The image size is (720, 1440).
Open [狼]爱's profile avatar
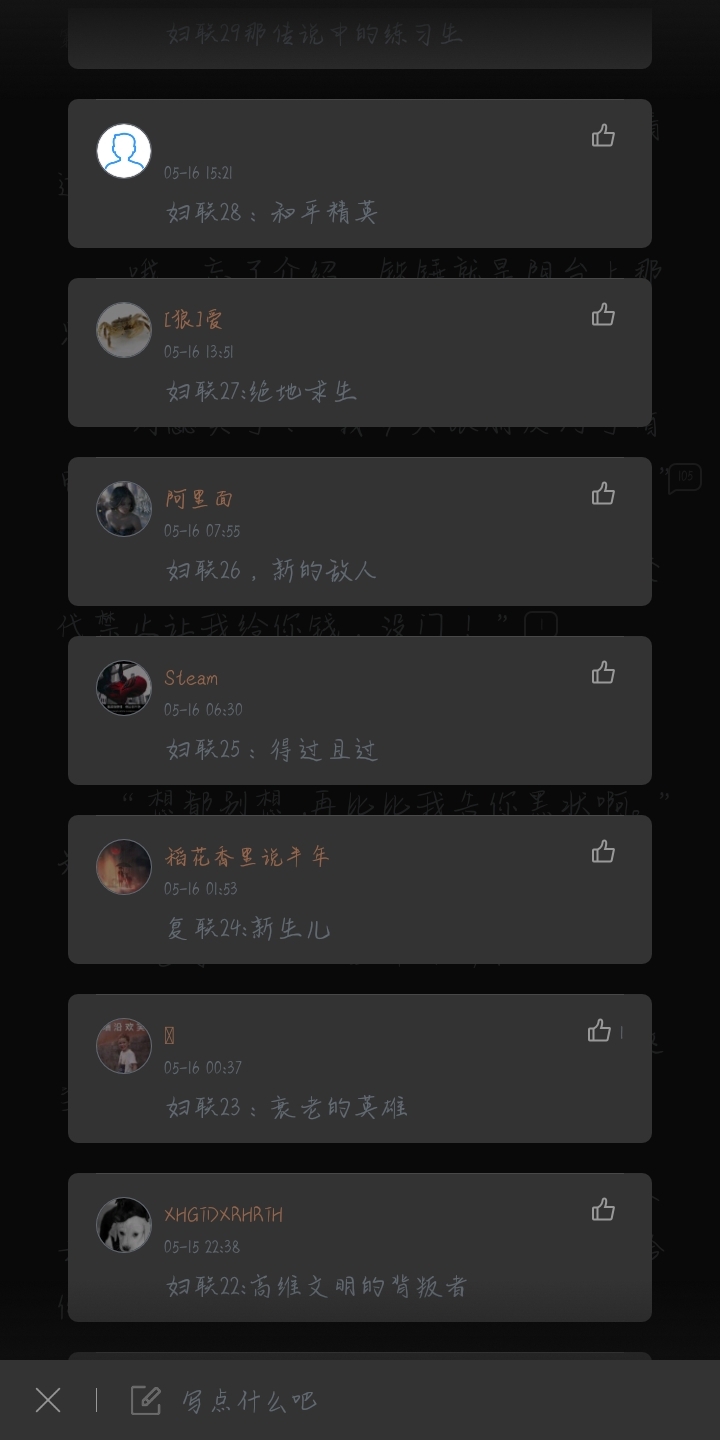tap(124, 330)
